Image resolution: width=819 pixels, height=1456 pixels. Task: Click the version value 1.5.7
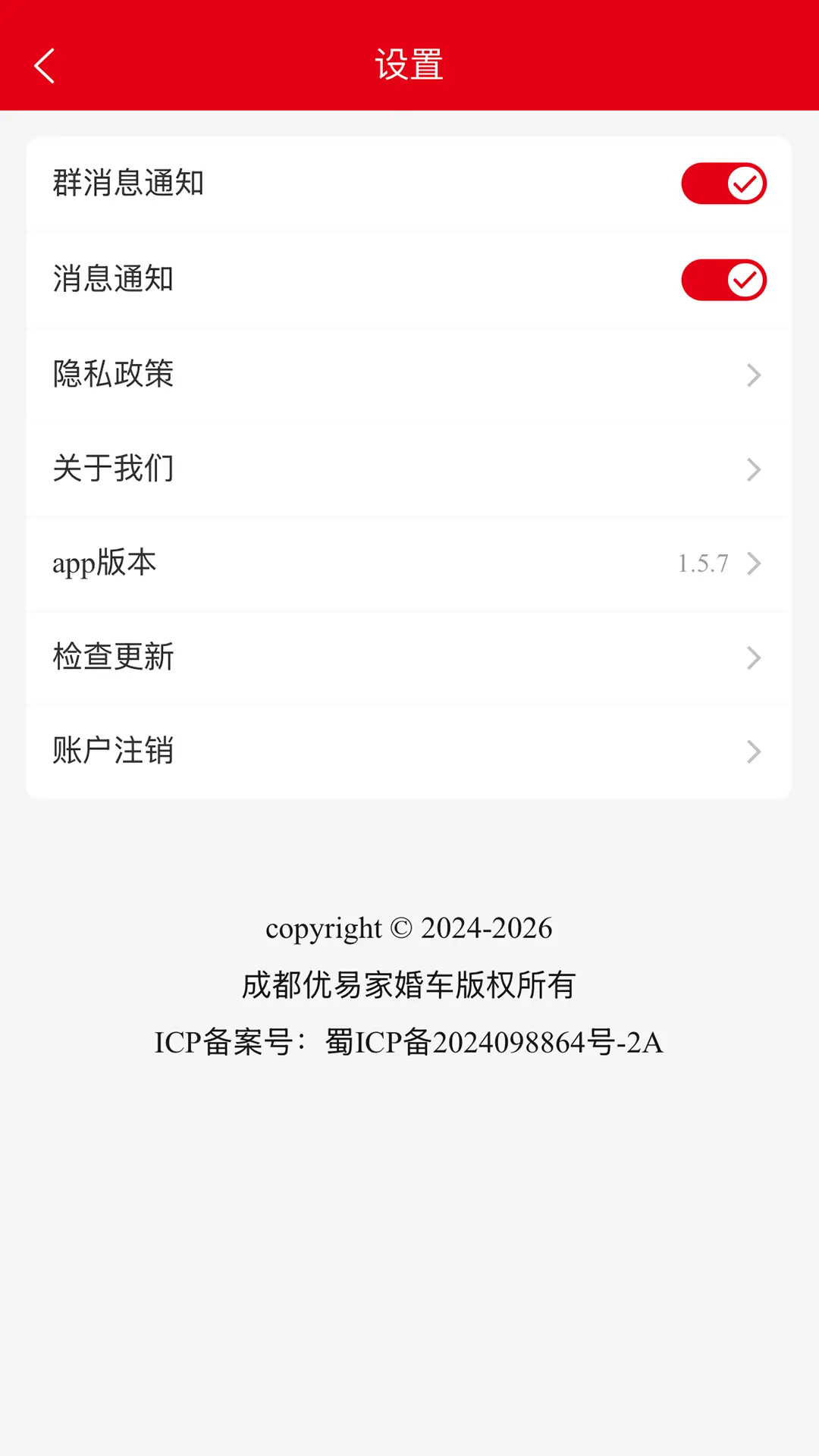704,563
